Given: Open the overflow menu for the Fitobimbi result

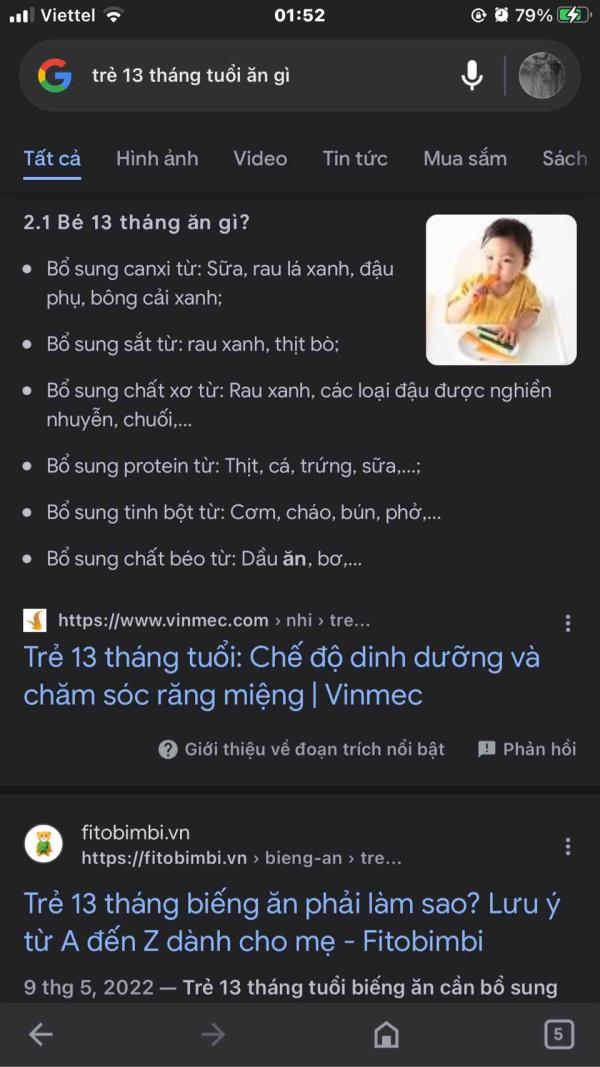Looking at the screenshot, I should pos(568,846).
